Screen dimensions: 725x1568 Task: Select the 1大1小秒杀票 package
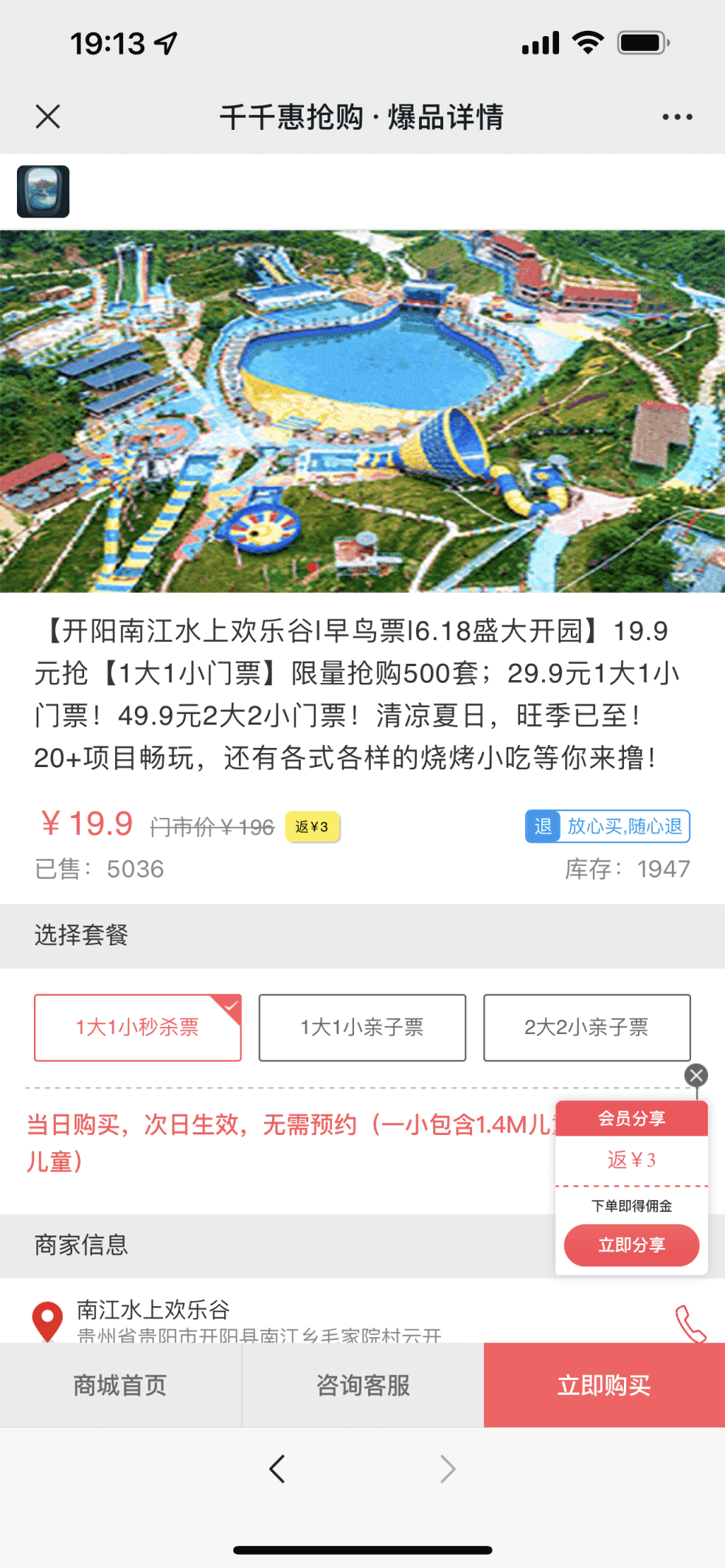pos(138,1027)
